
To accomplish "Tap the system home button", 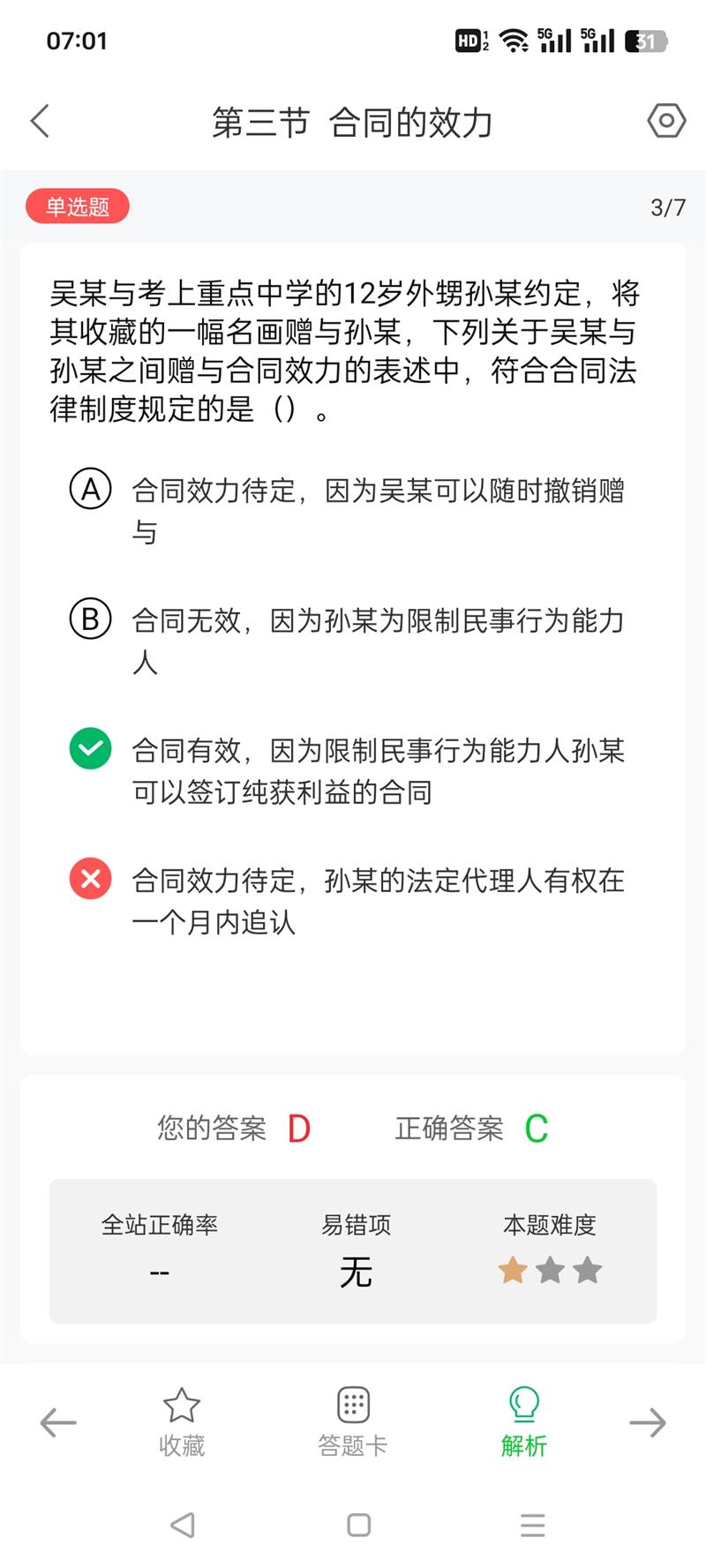I will [358, 1525].
